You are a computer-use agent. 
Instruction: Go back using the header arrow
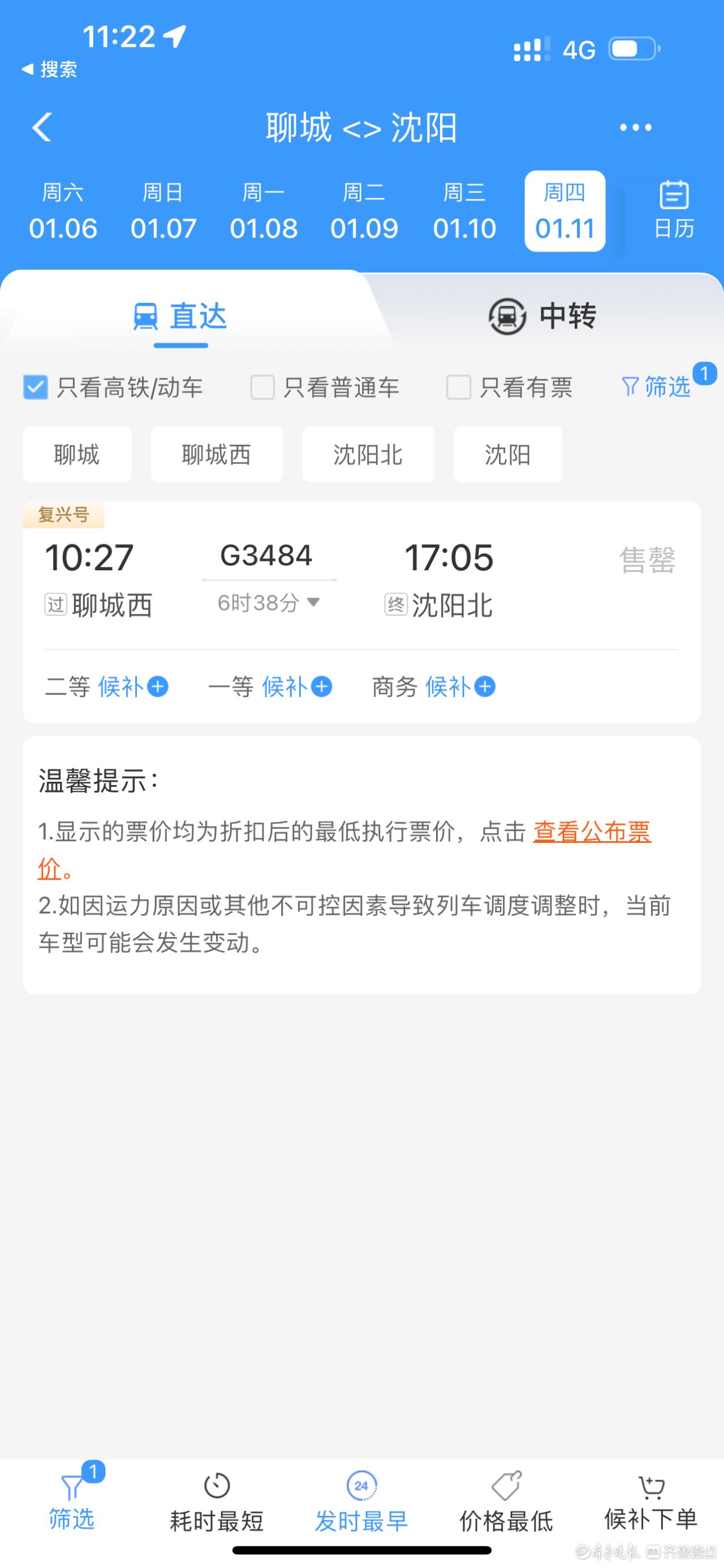[x=41, y=127]
